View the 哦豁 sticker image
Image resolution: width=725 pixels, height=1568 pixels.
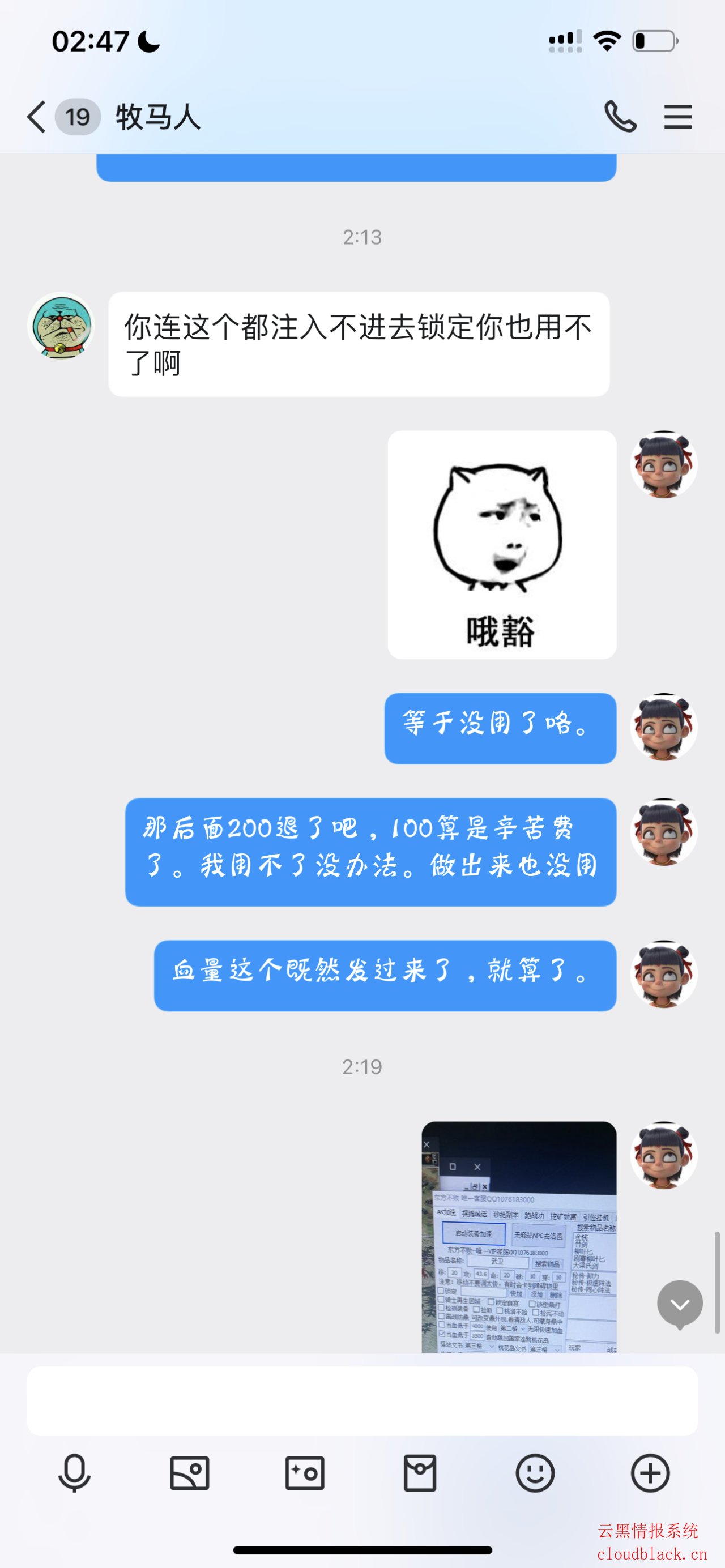pyautogui.click(x=502, y=544)
